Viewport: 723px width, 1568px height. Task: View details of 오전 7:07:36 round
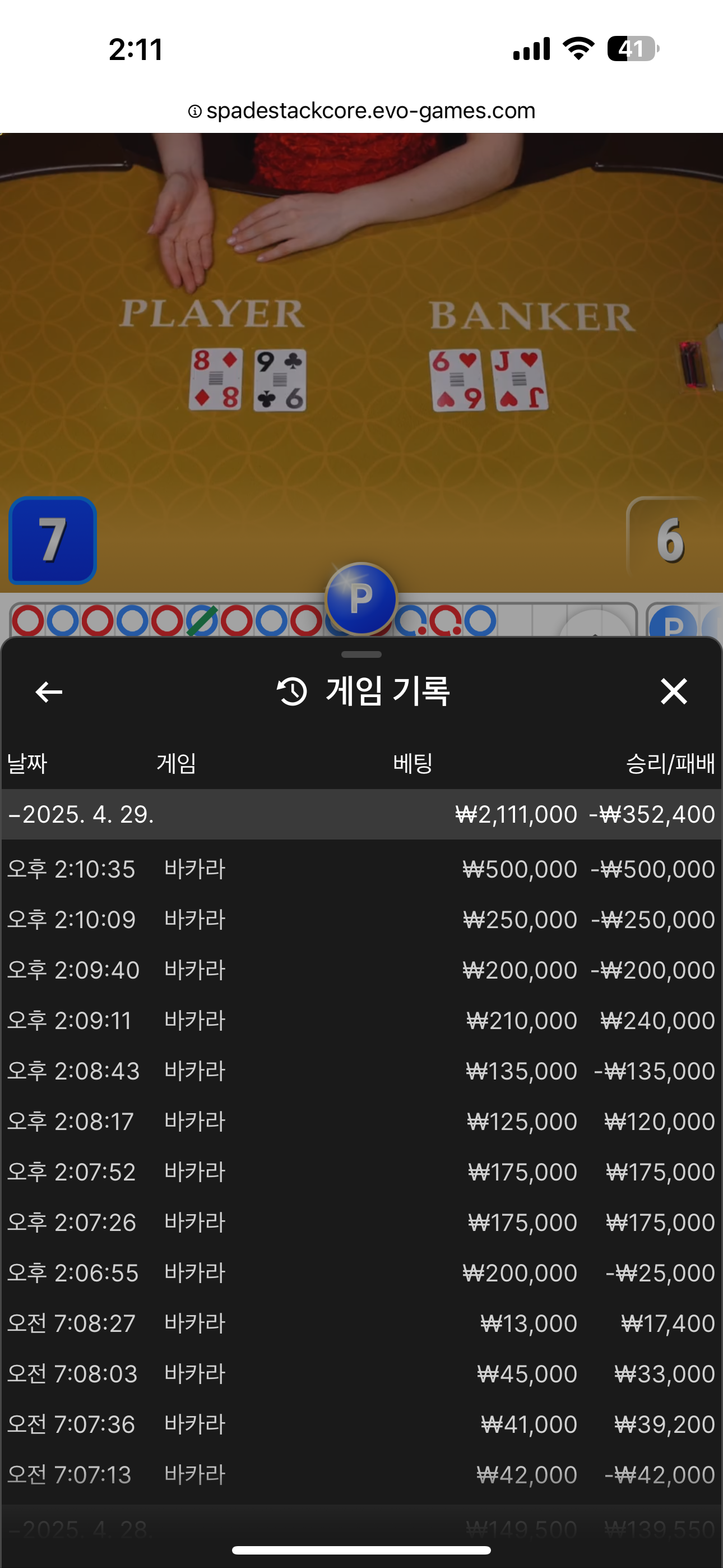coord(361,1425)
